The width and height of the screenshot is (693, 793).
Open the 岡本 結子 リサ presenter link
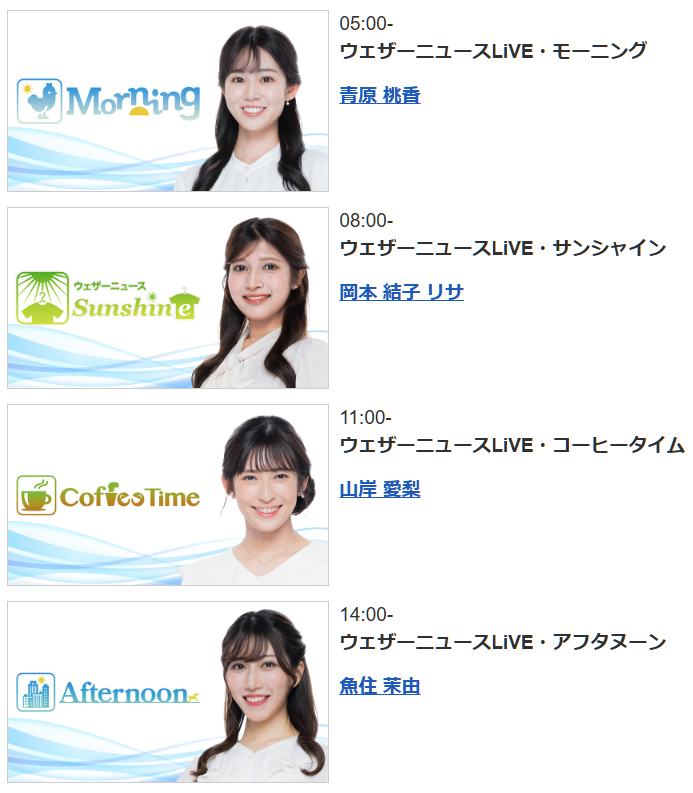401,293
